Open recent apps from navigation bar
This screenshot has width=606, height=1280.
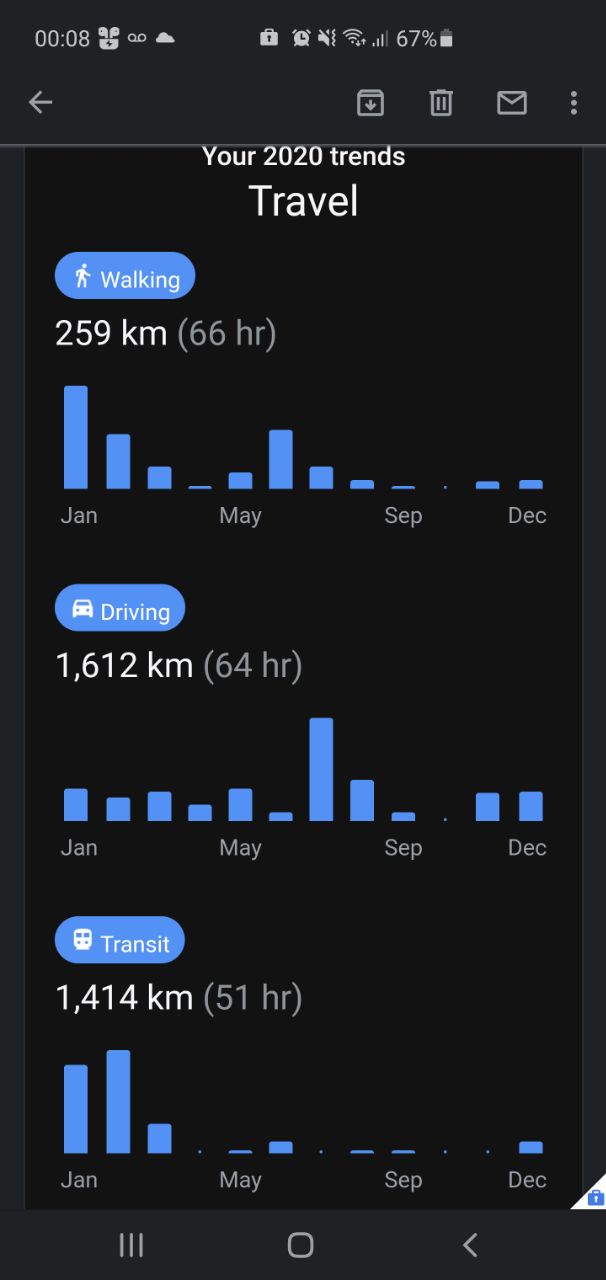(131, 1244)
